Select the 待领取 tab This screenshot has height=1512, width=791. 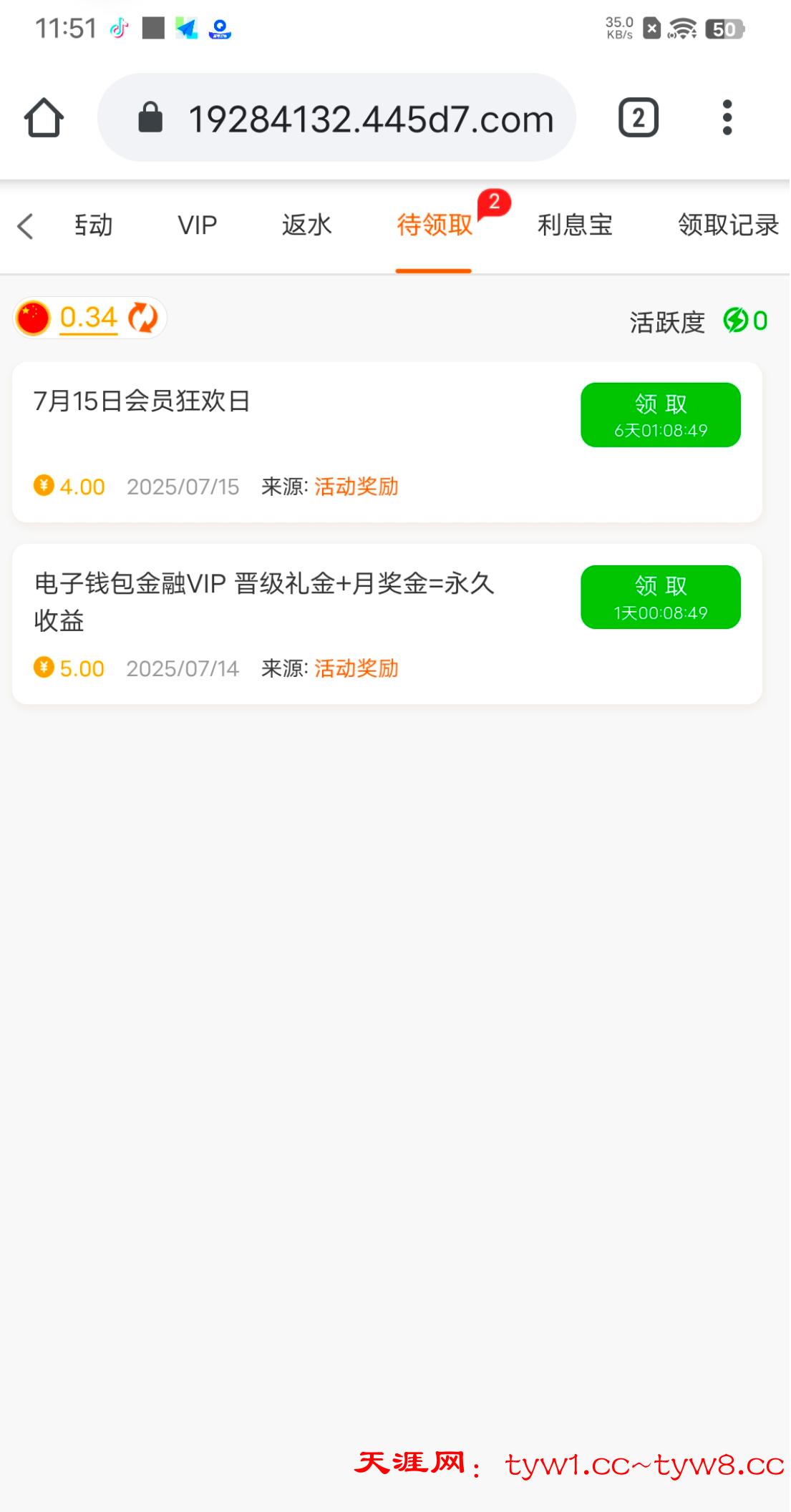[x=434, y=226]
